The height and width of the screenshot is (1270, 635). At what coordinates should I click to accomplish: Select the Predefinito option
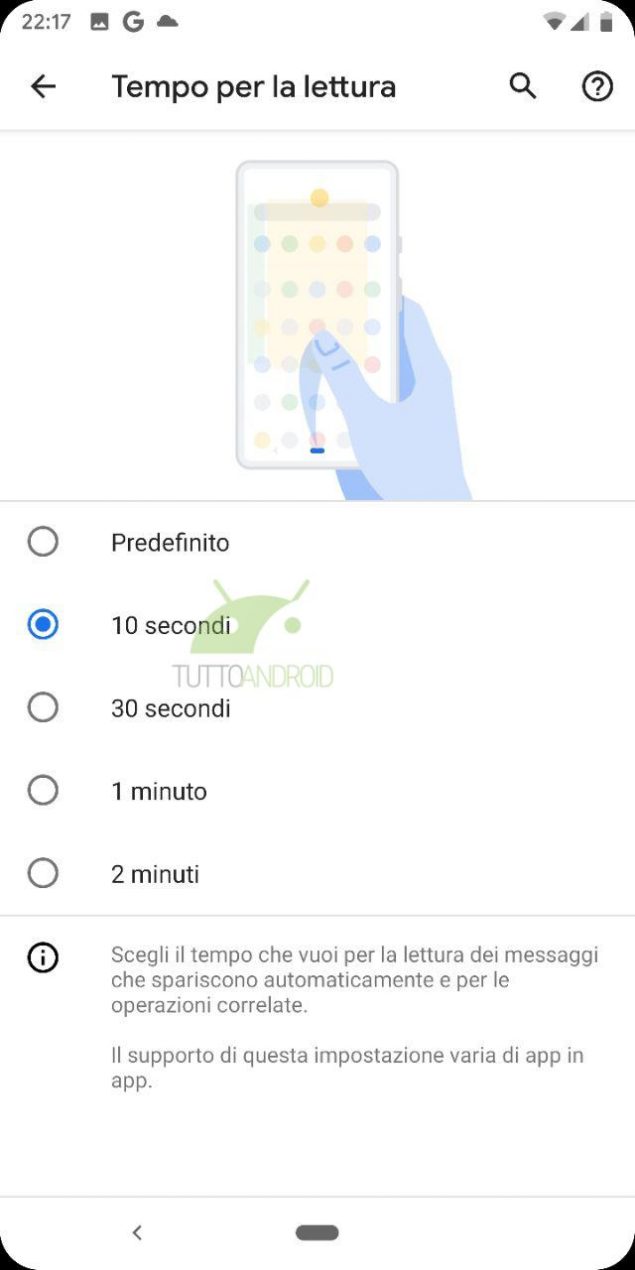point(317,542)
